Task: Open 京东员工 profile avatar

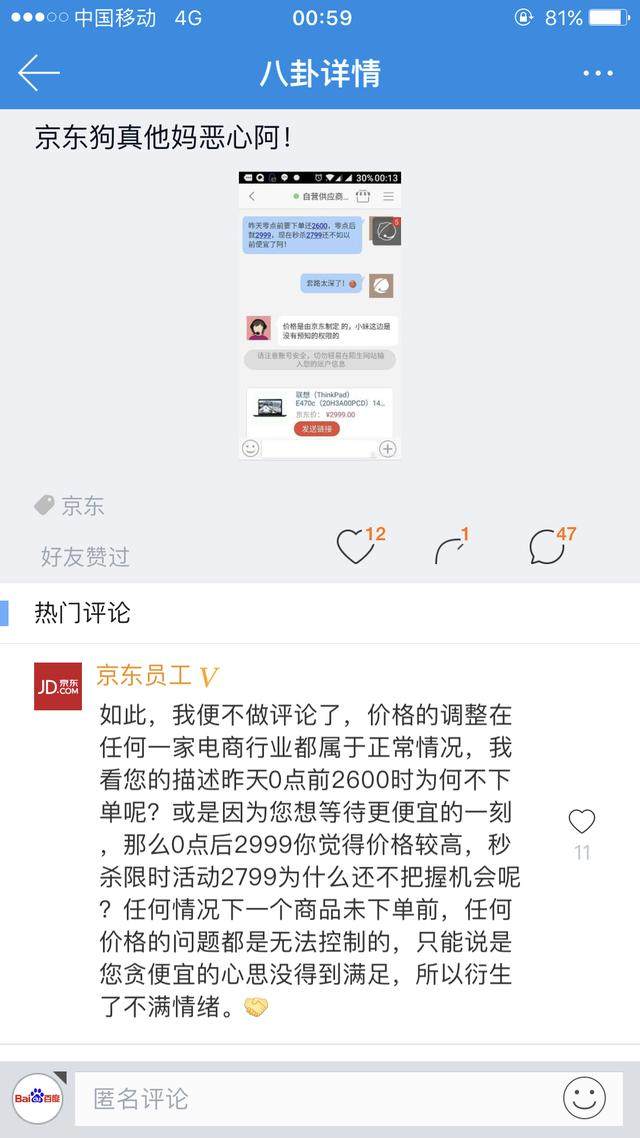Action: (x=58, y=686)
